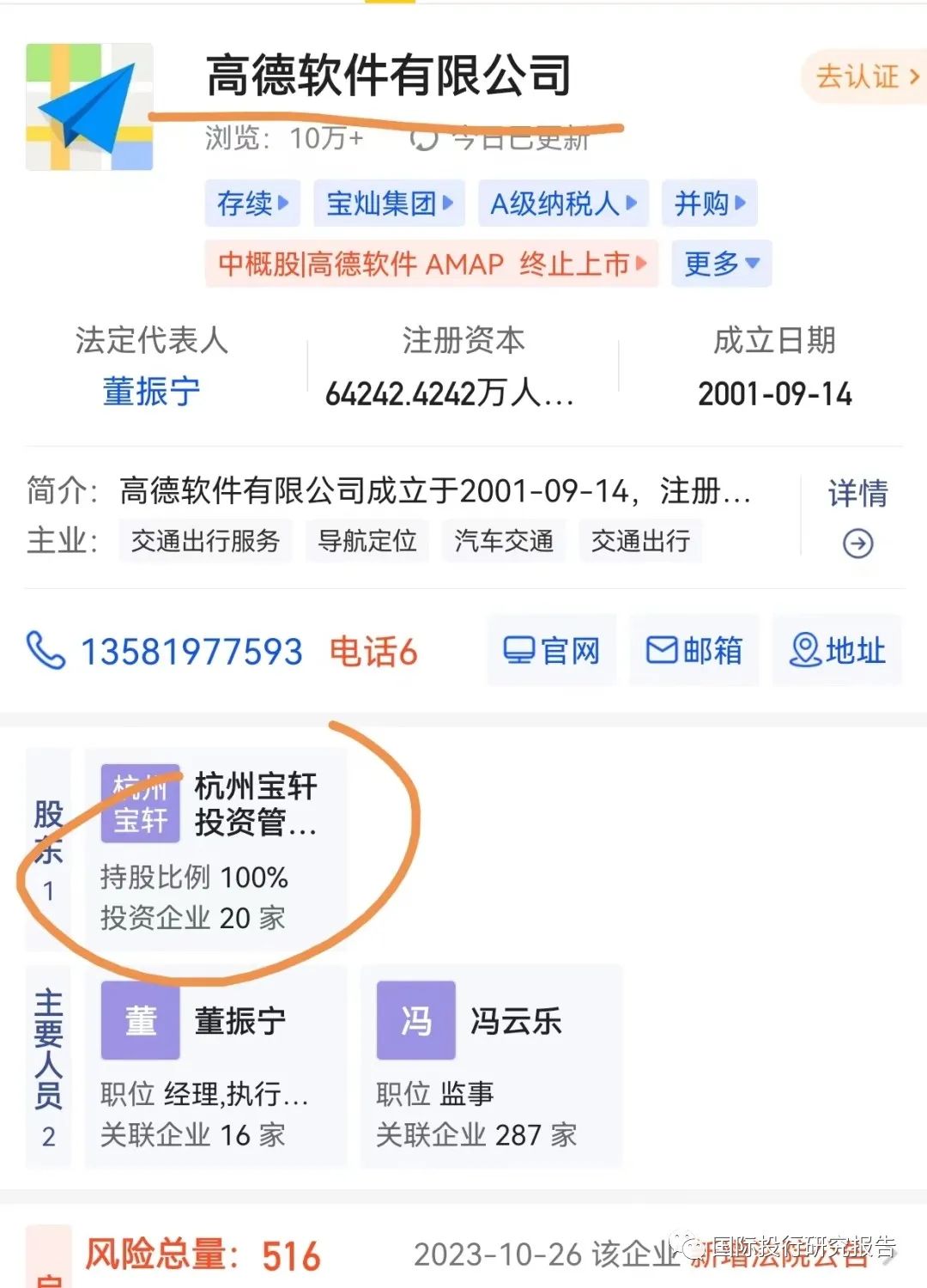927x1288 pixels.
Task: Expand the 更多 tags dropdown
Action: (721, 264)
